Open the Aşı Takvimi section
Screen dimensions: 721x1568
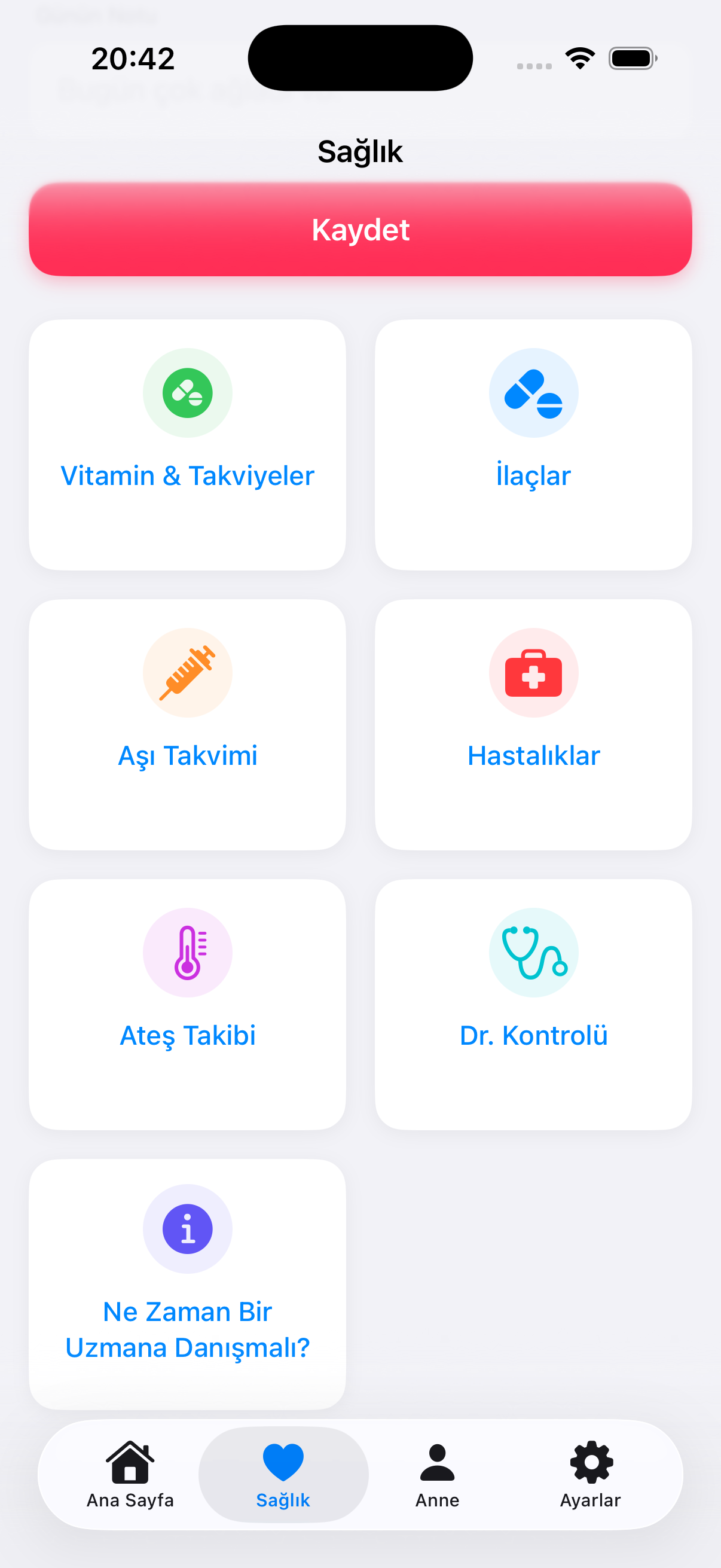[x=187, y=723]
